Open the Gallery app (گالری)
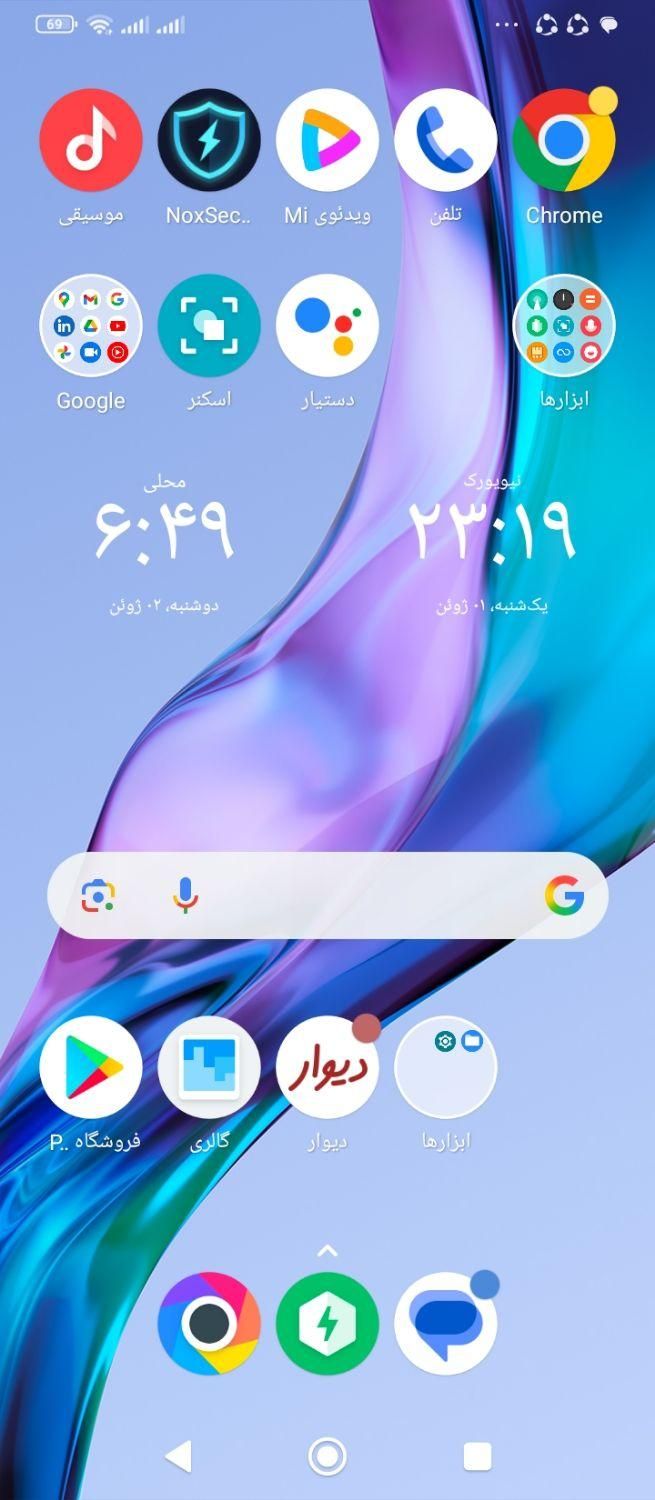This screenshot has height=1500, width=655. pyautogui.click(x=208, y=1067)
